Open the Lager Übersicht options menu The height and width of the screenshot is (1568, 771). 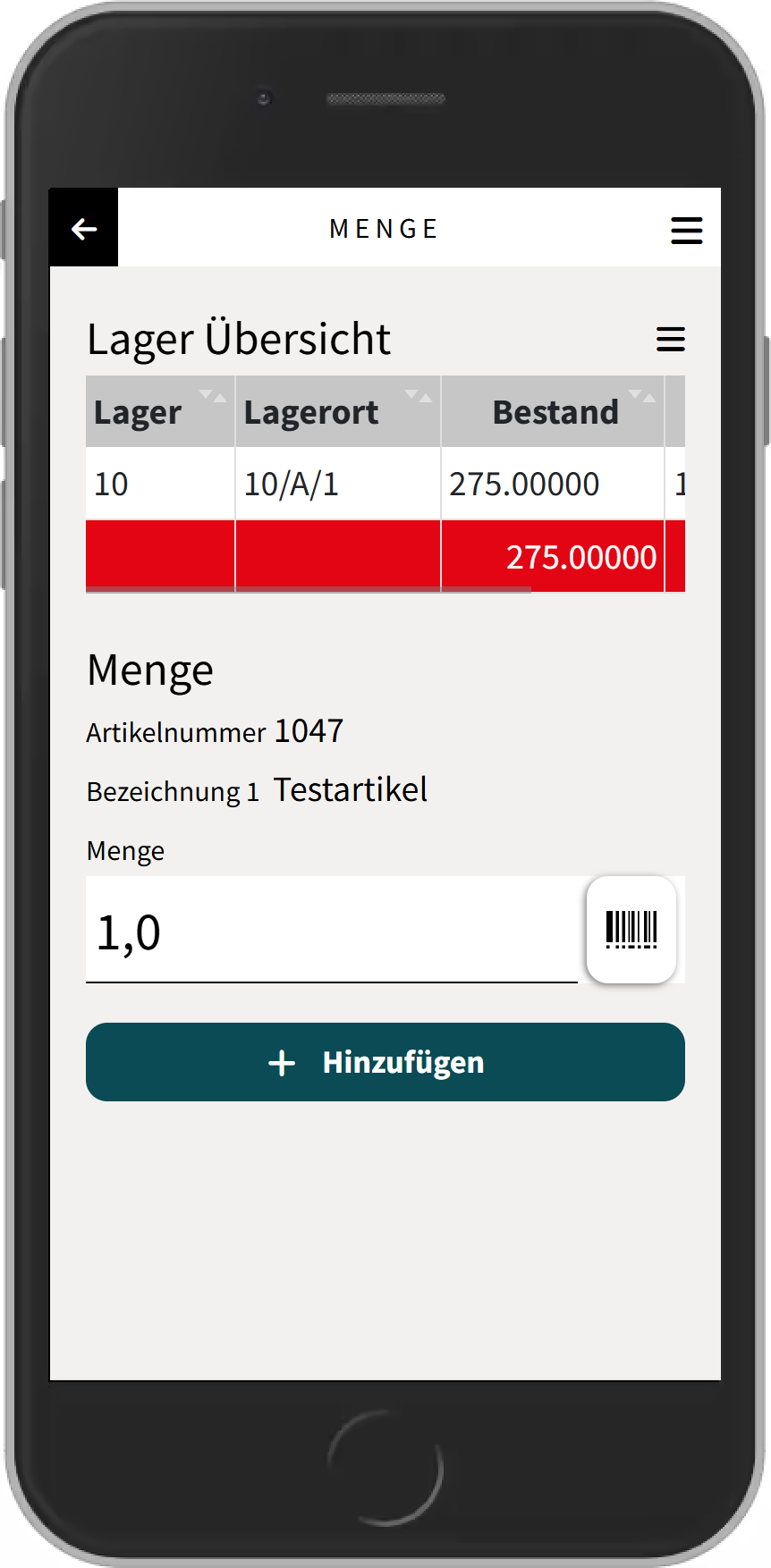click(670, 339)
